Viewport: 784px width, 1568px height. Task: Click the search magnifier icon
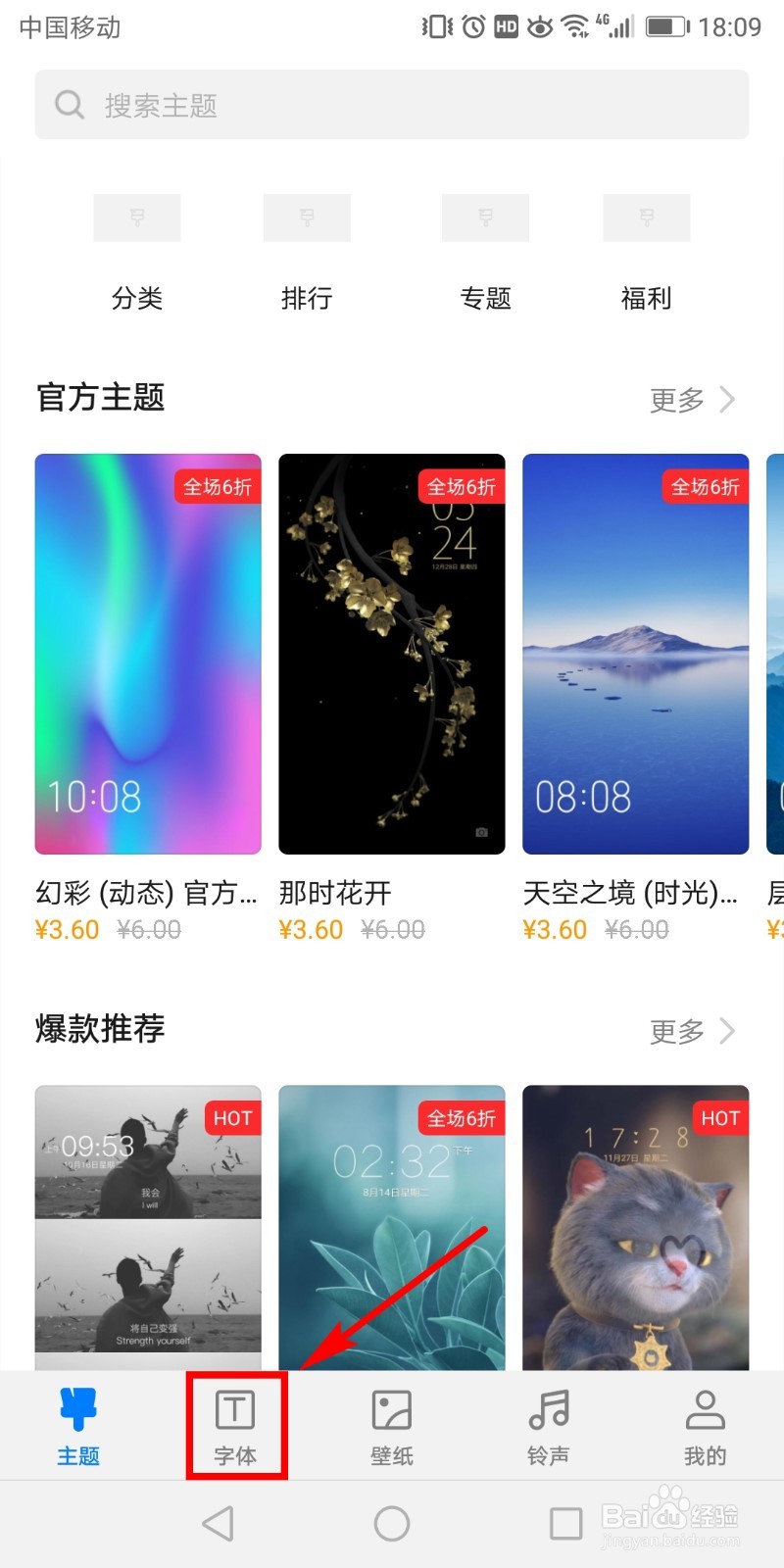(69, 105)
